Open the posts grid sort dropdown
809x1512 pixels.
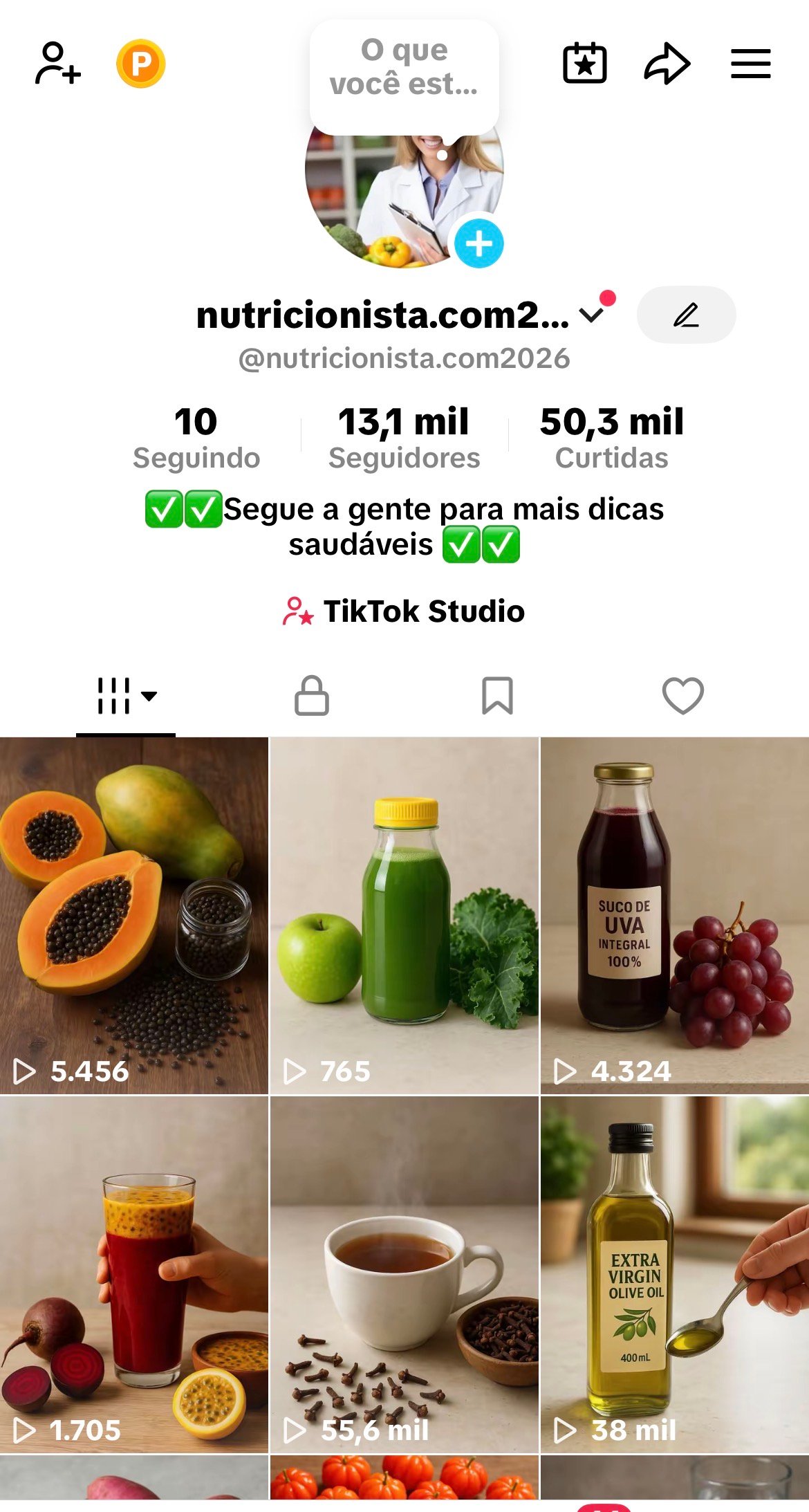tap(127, 695)
